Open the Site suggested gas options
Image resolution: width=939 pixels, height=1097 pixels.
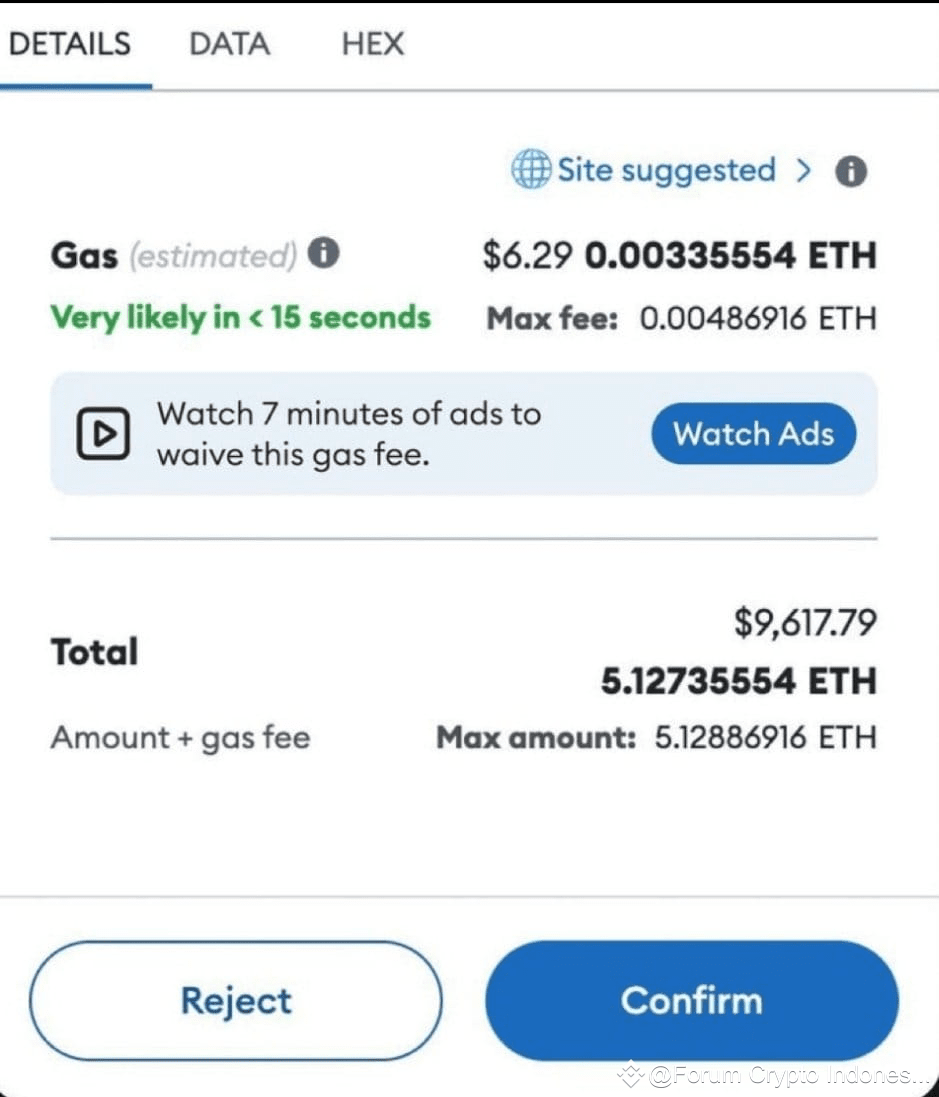tap(667, 170)
